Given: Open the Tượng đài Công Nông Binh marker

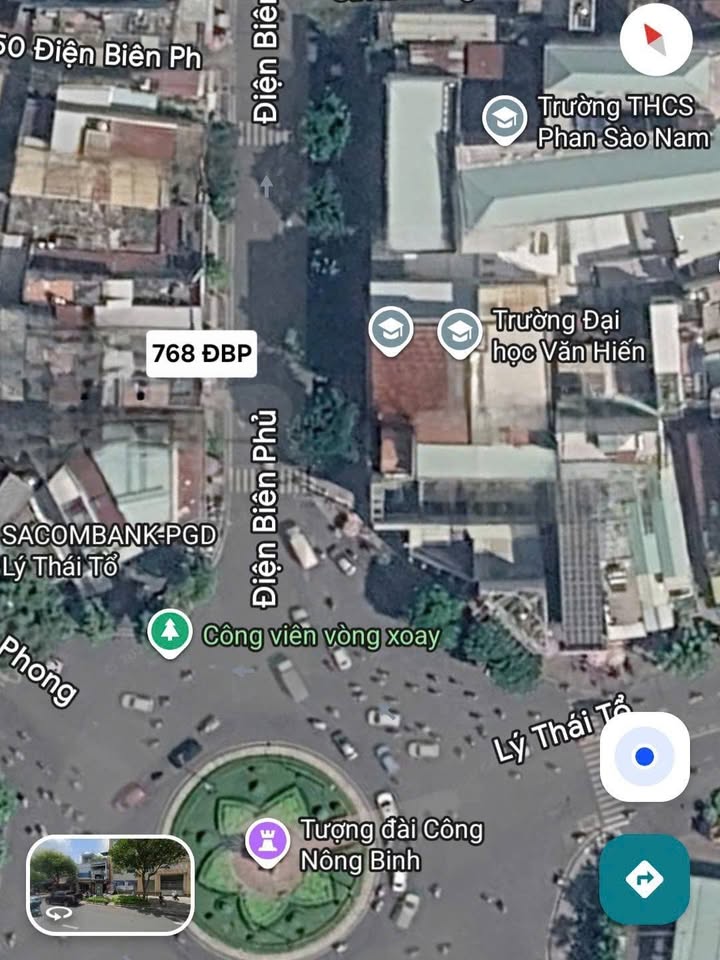Looking at the screenshot, I should pyautogui.click(x=267, y=840).
